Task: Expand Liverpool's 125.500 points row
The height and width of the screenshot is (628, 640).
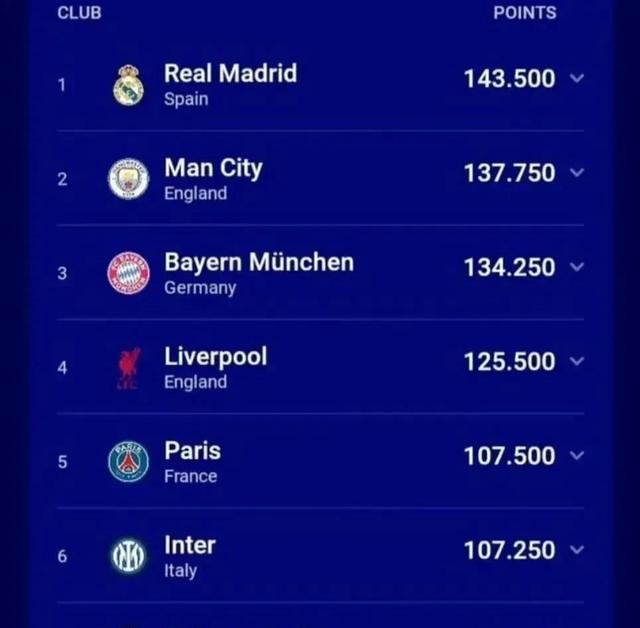Action: click(576, 361)
